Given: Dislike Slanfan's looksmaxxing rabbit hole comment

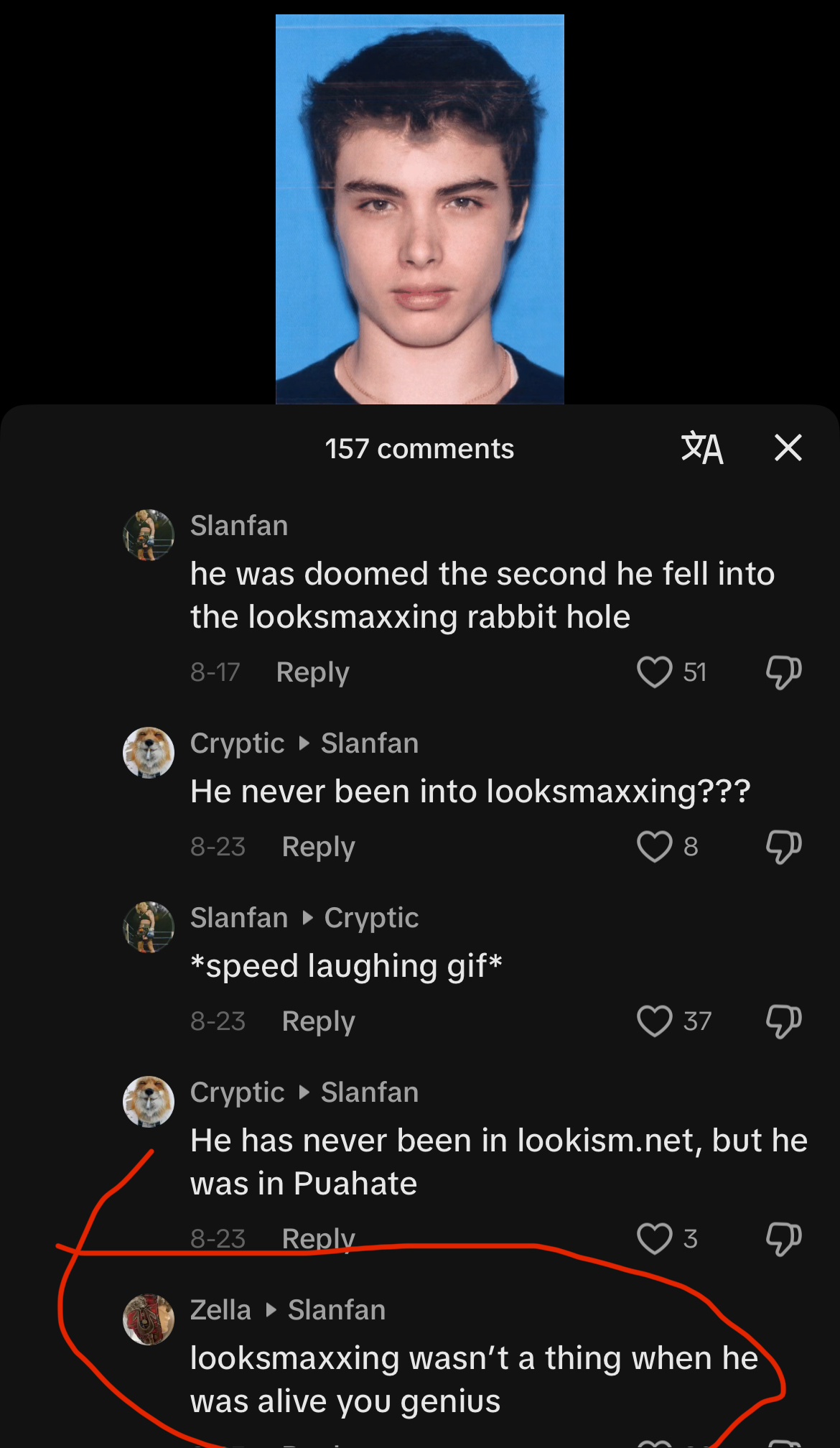Looking at the screenshot, I should point(783,672).
